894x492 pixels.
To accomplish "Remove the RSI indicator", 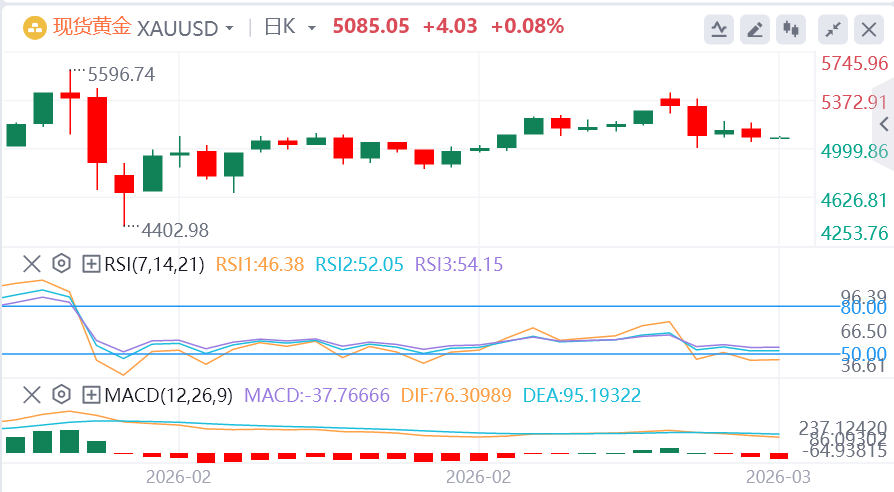I will coord(32,264).
